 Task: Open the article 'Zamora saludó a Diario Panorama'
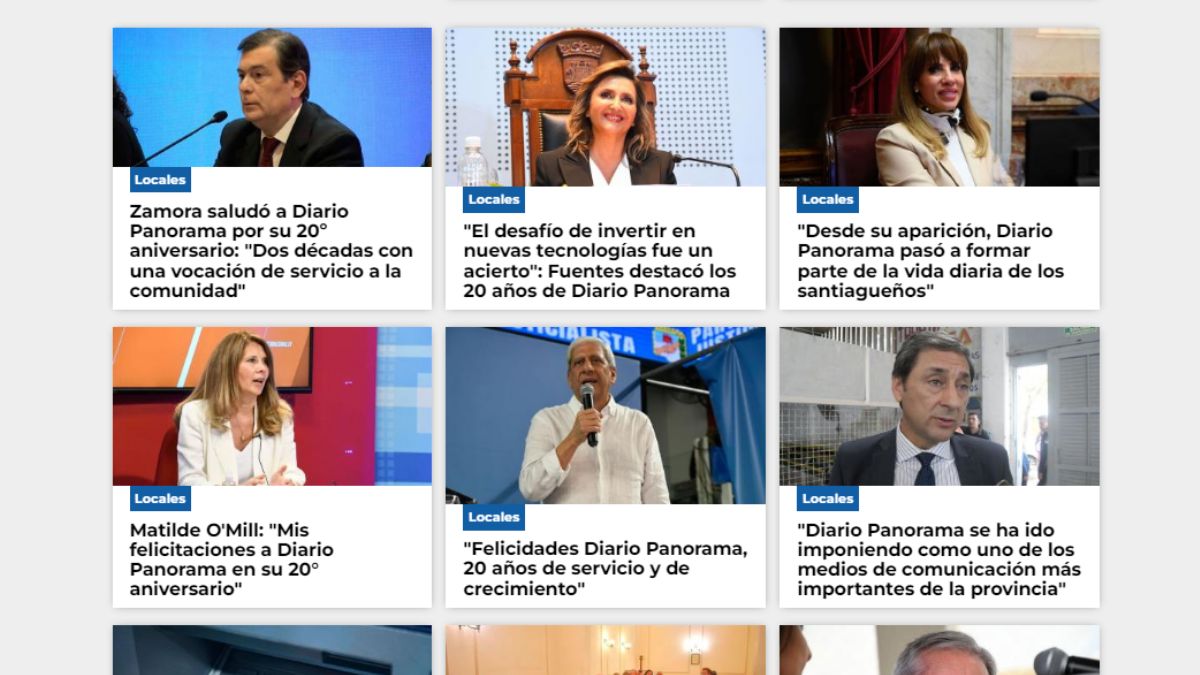click(271, 251)
